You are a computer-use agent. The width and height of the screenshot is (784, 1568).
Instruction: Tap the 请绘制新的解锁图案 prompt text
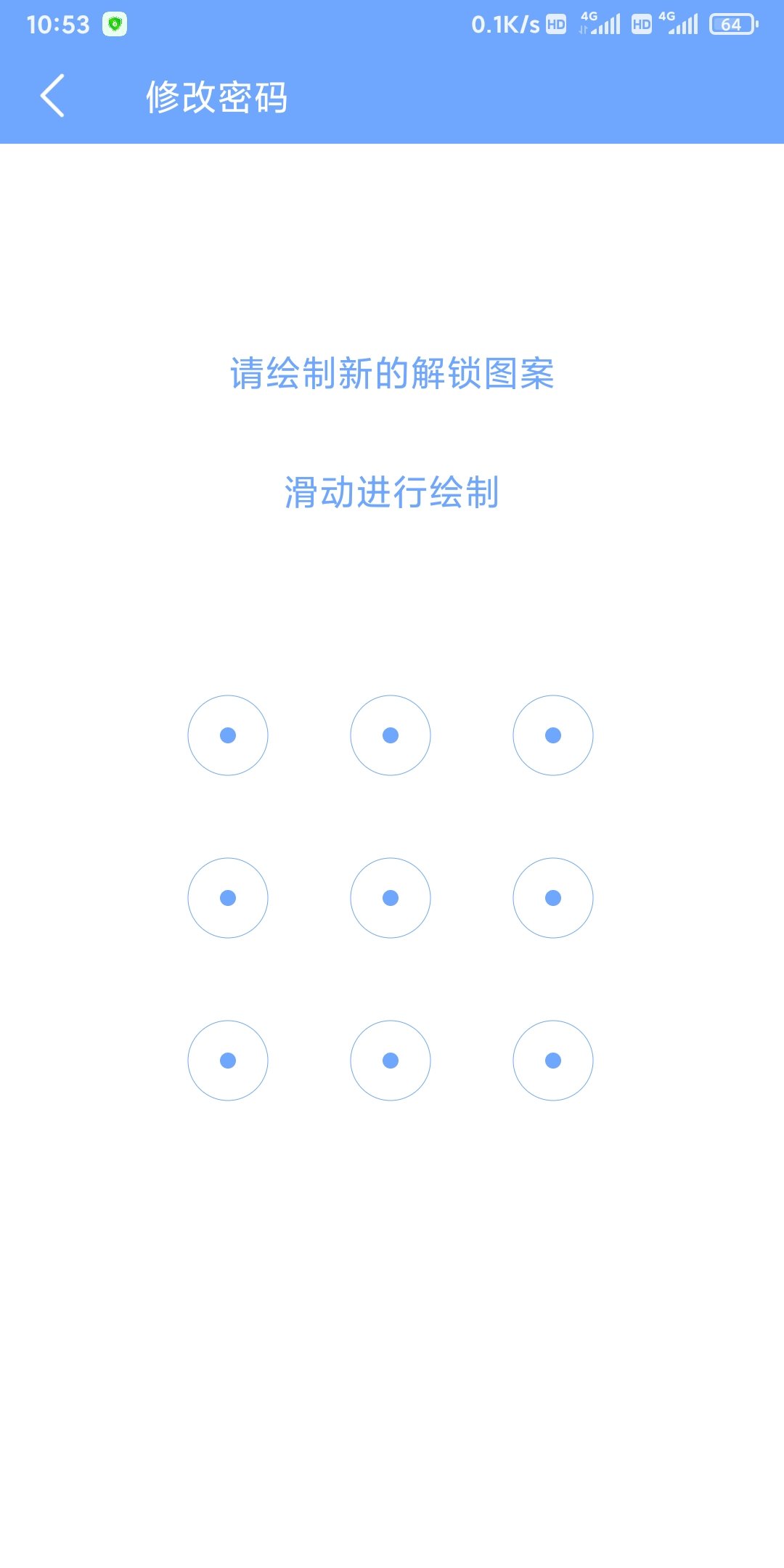tap(392, 372)
